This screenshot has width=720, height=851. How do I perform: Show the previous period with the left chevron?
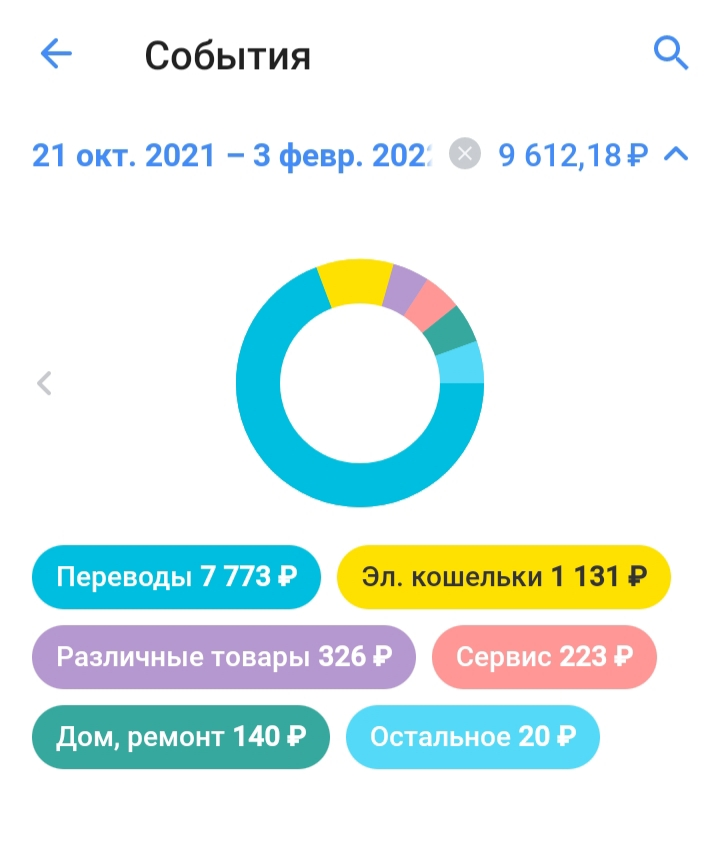tap(44, 383)
